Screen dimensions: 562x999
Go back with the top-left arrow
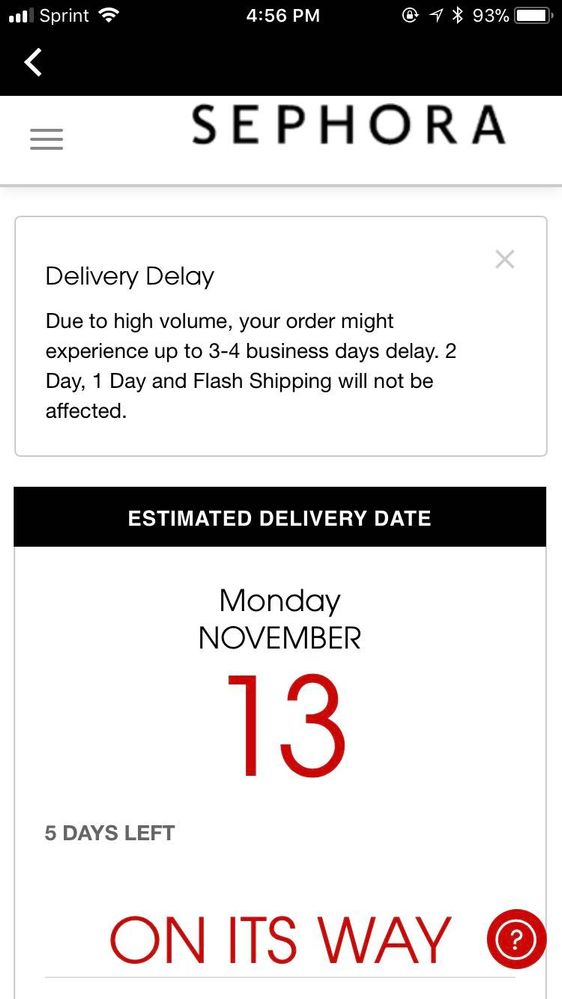33,62
